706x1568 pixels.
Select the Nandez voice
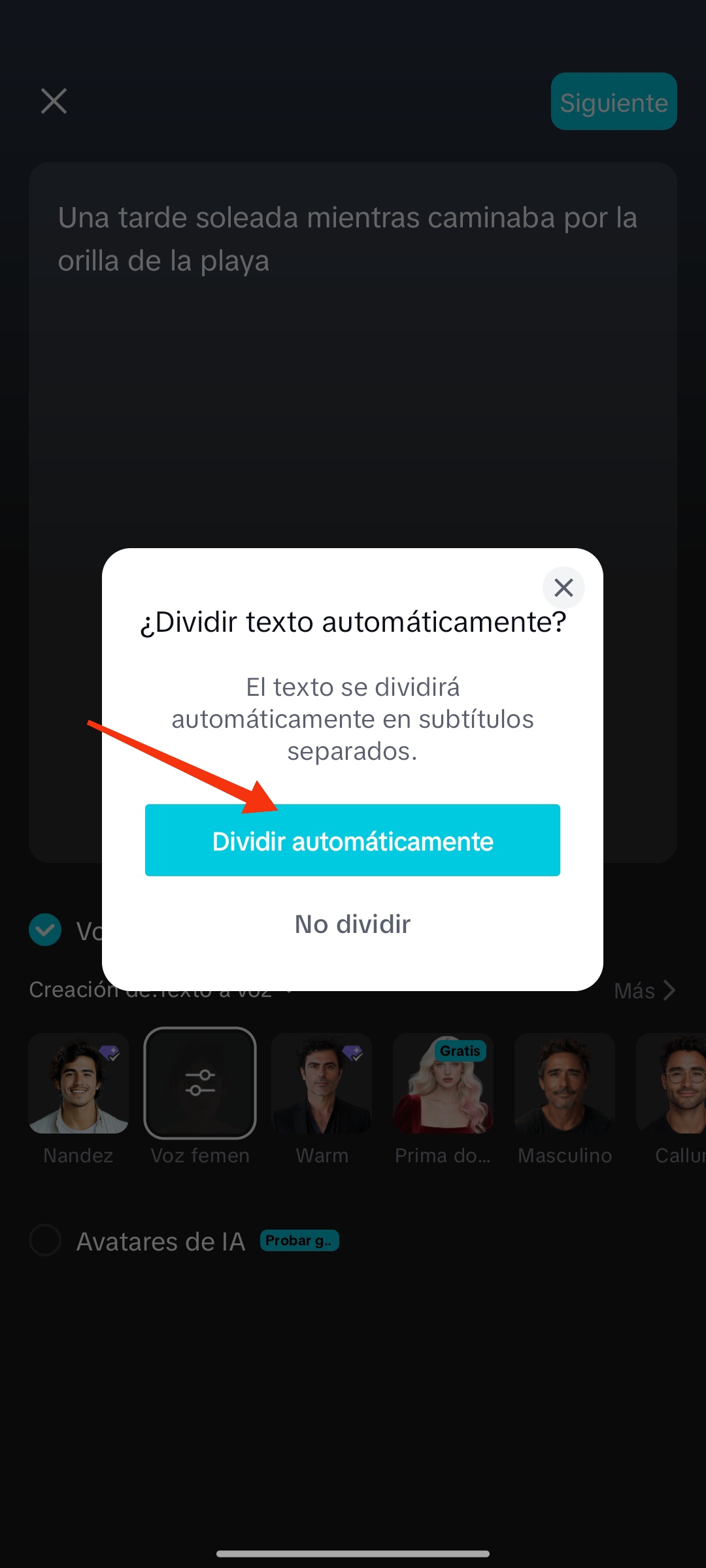pos(78,1083)
